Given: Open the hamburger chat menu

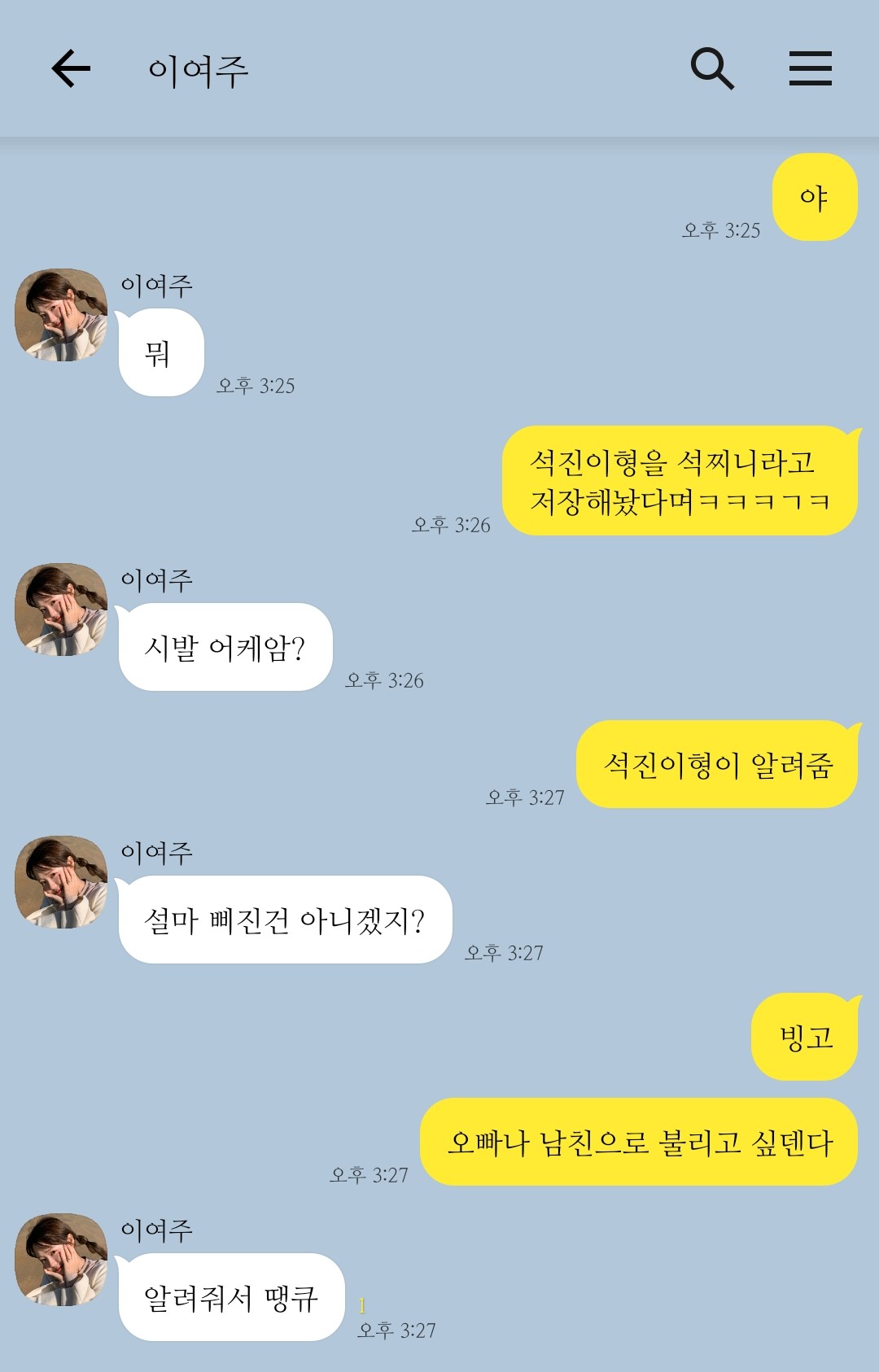Looking at the screenshot, I should [810, 68].
